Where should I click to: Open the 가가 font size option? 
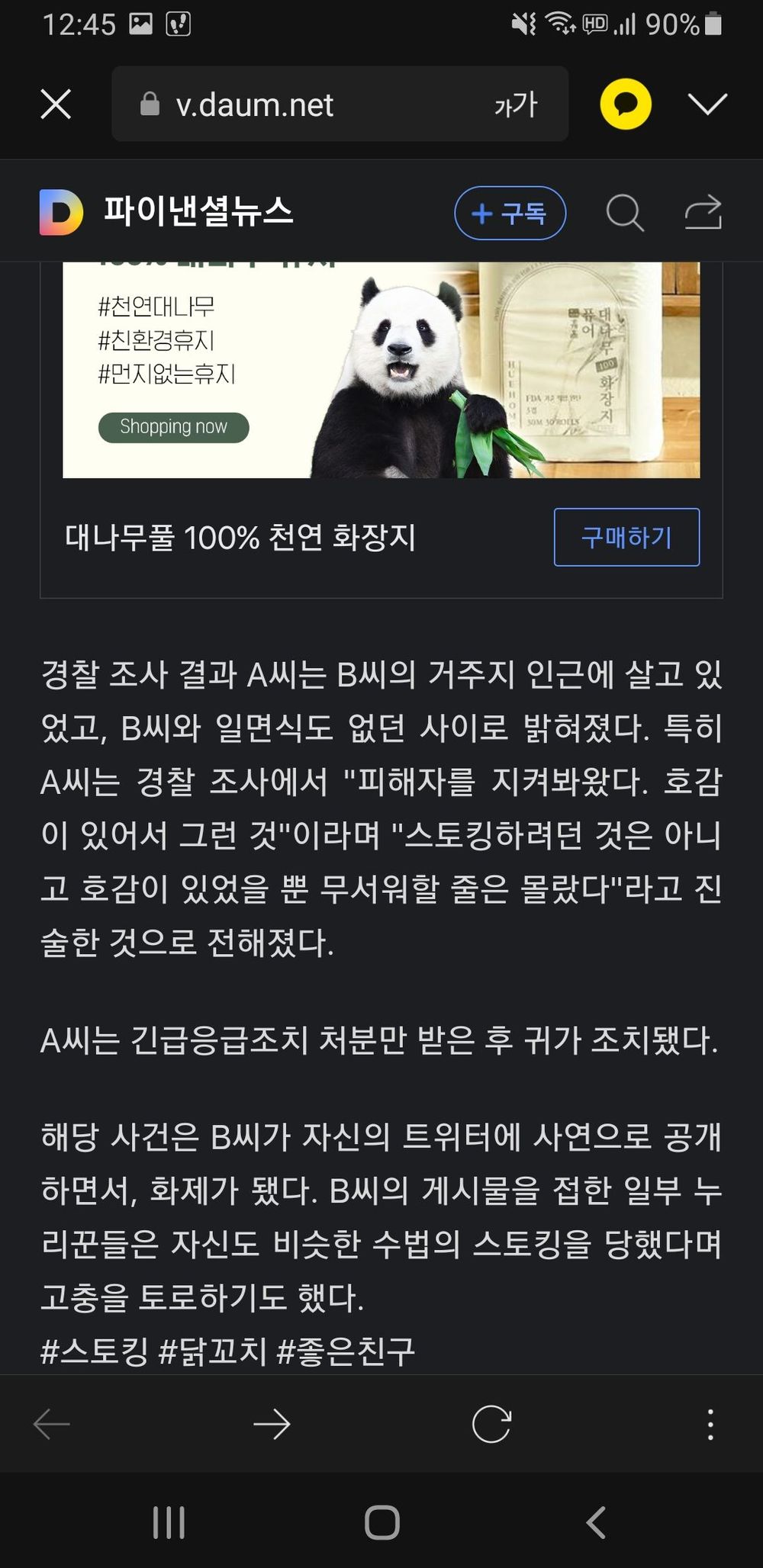pos(516,104)
